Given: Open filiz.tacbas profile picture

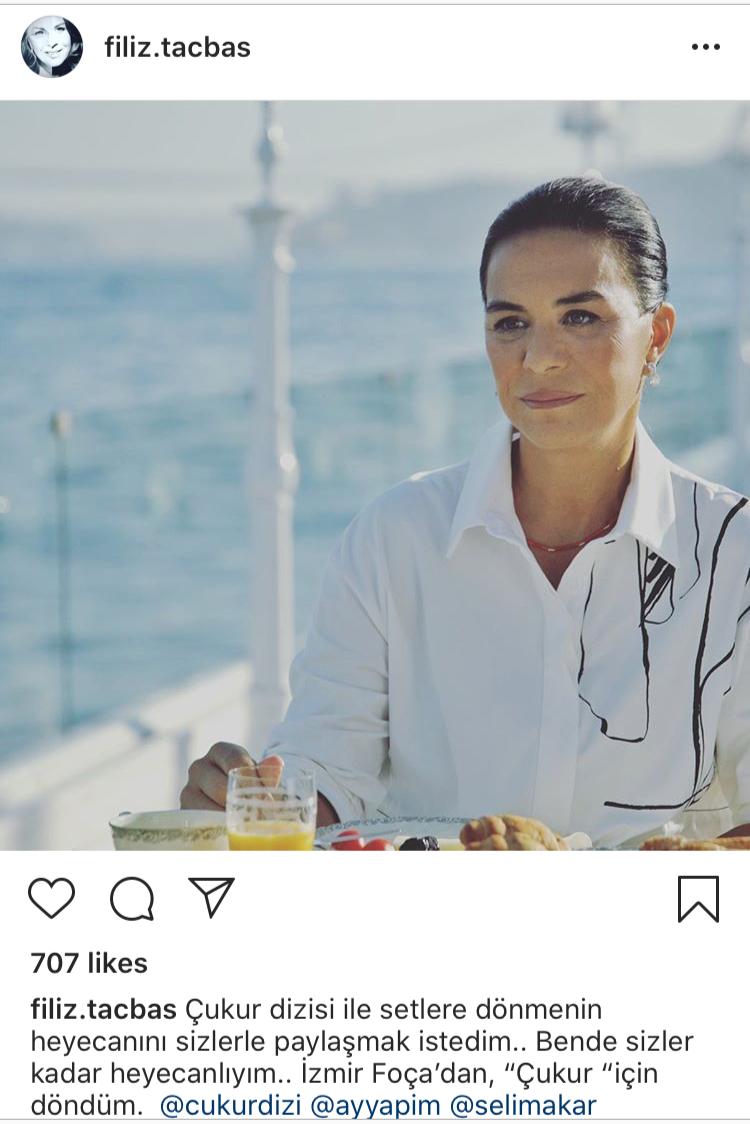Looking at the screenshot, I should [52, 47].
